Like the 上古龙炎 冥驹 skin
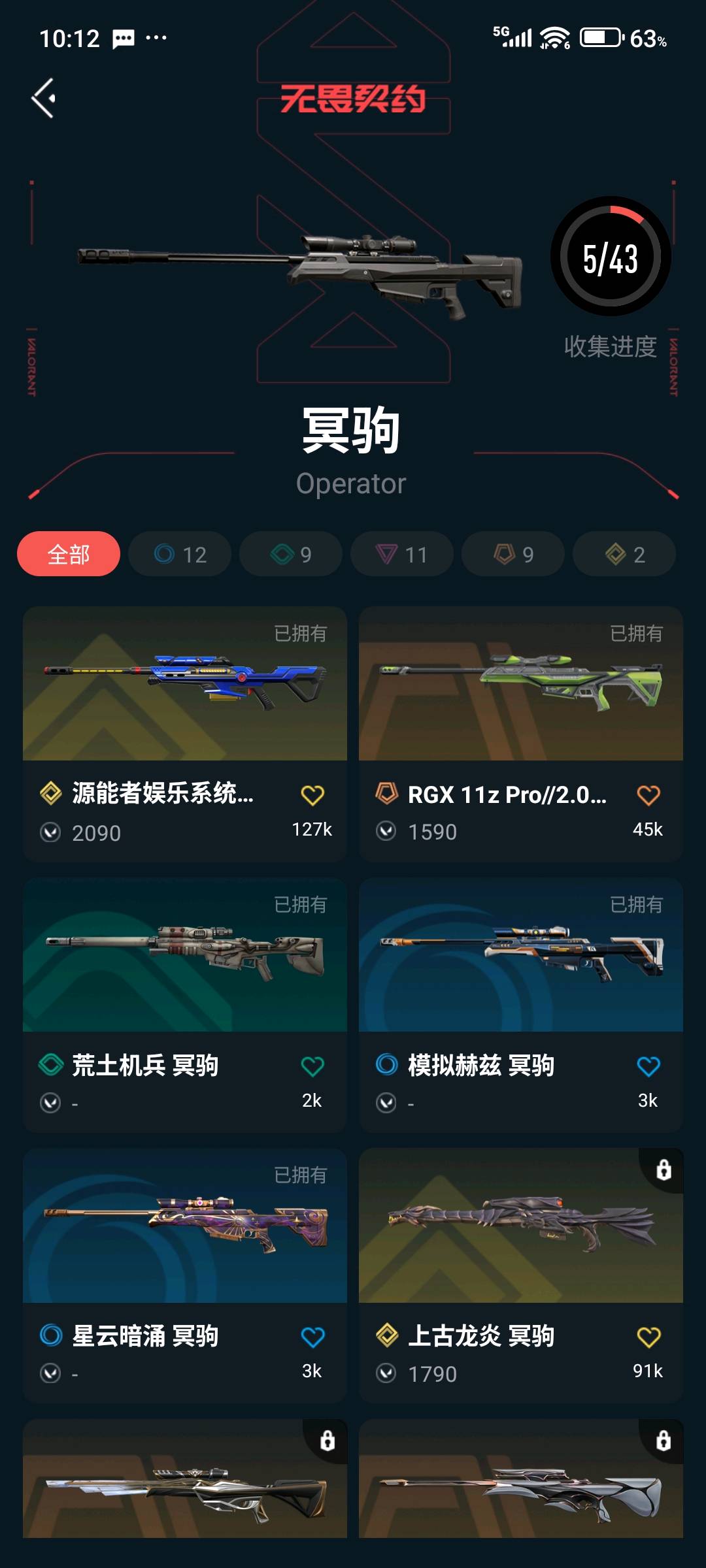706x1568 pixels. tap(648, 1337)
